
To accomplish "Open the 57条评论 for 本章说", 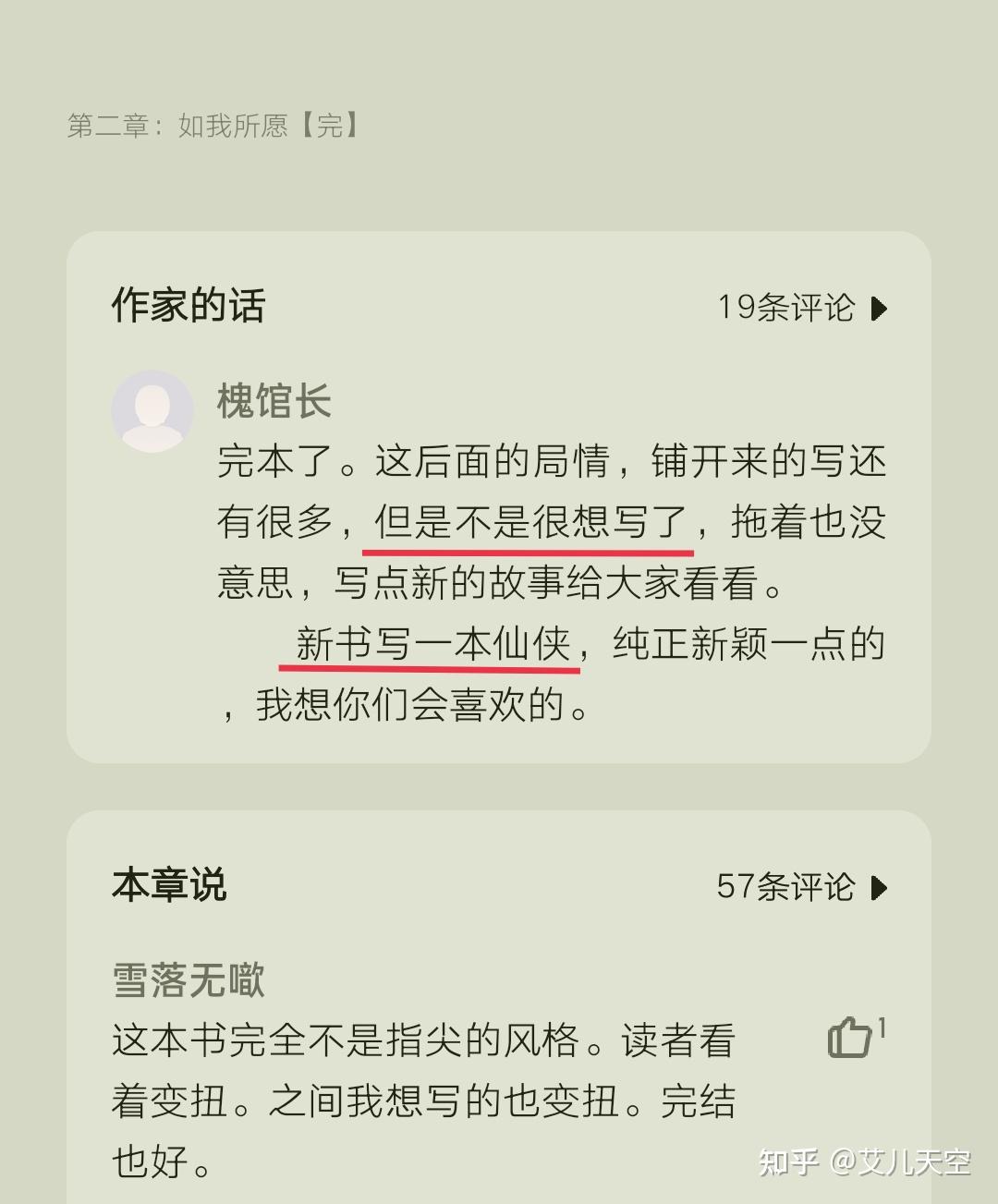I will coord(800,887).
